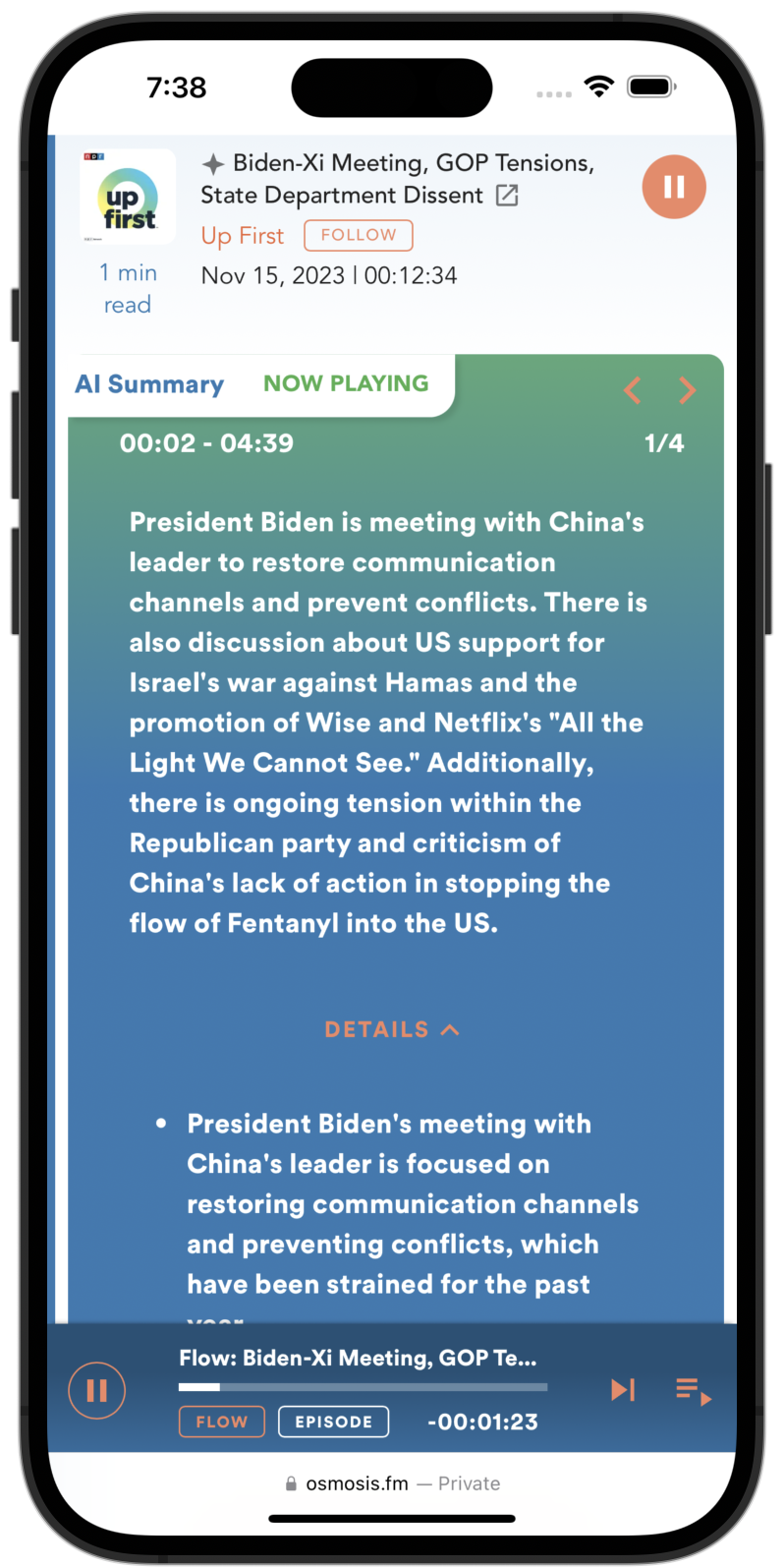The height and width of the screenshot is (1568, 784).
Task: Skip to the next track
Action: [x=623, y=1389]
